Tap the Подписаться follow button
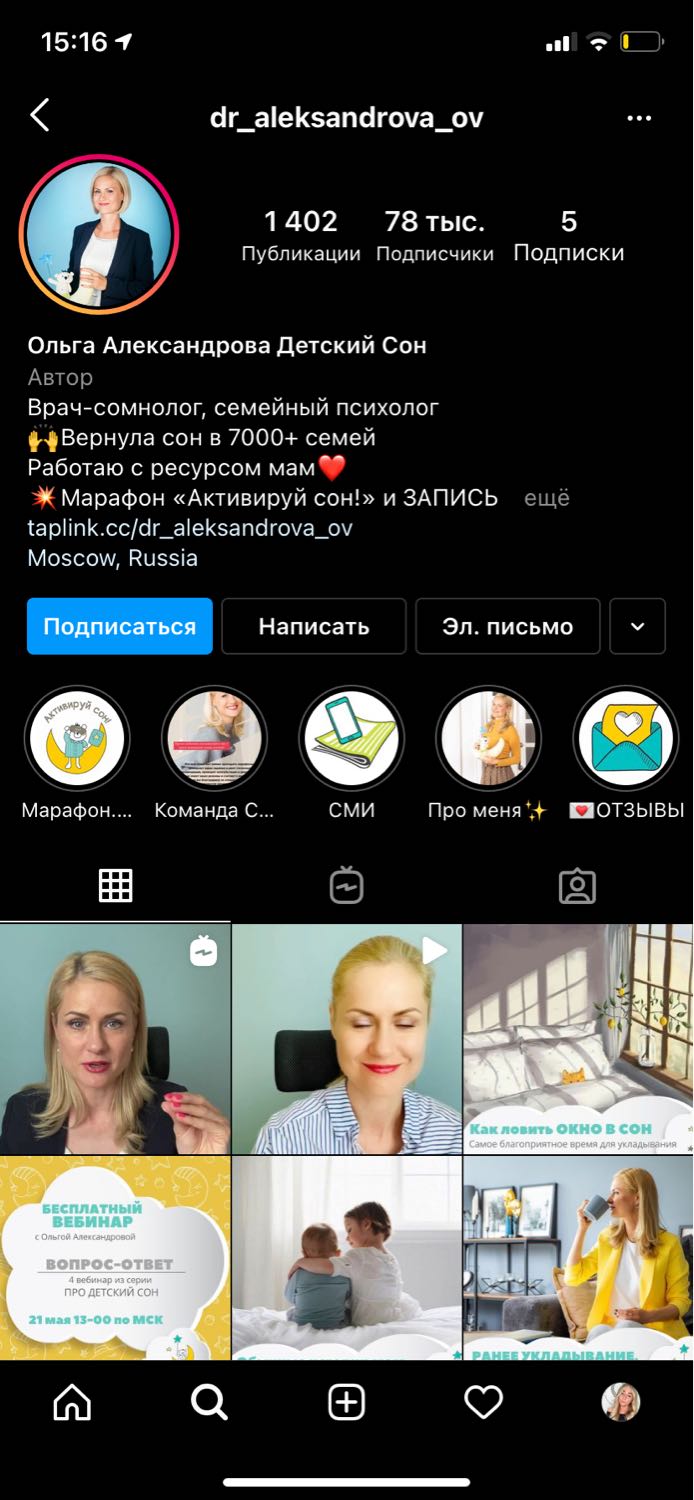The width and height of the screenshot is (694, 1500). [x=120, y=626]
